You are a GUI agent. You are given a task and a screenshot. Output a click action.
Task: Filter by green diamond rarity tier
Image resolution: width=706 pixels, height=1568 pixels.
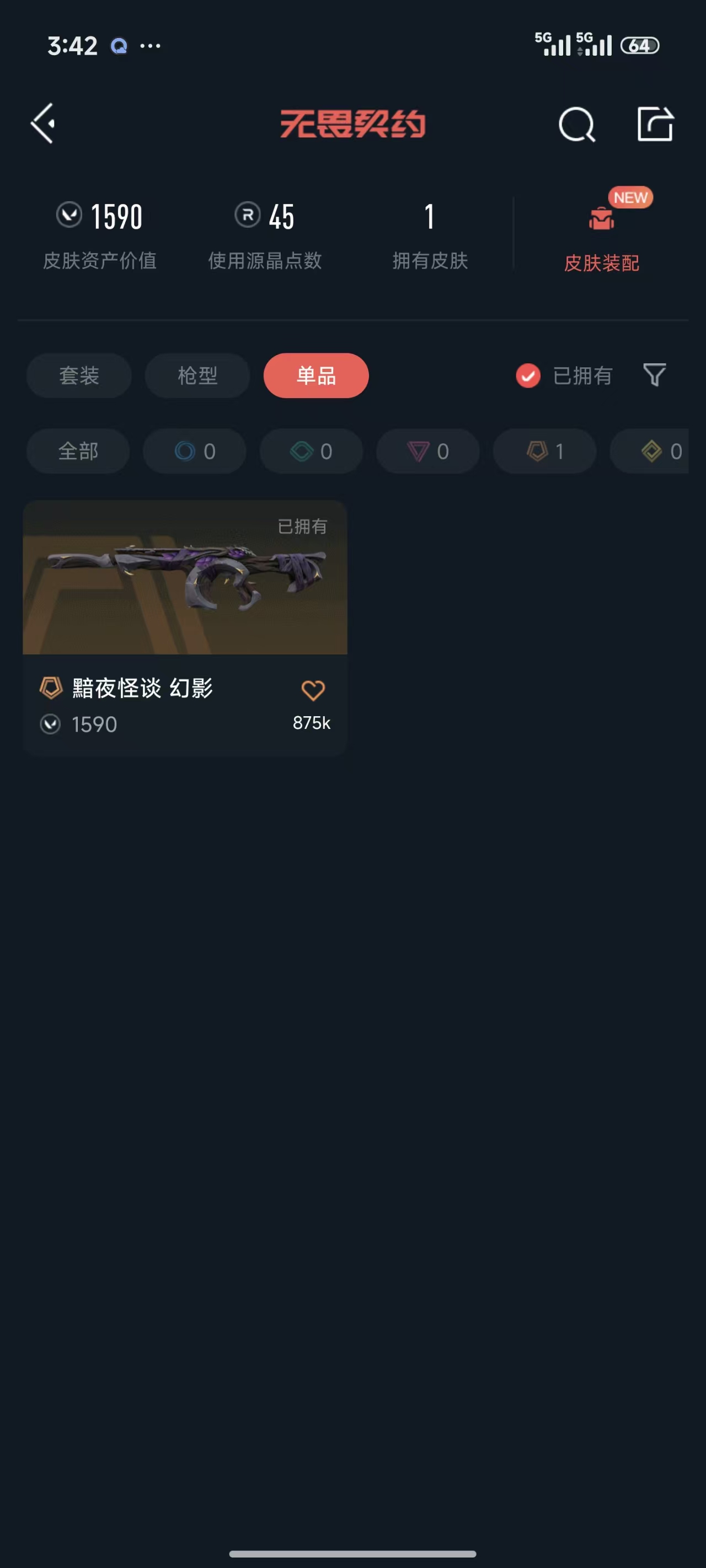tap(311, 451)
